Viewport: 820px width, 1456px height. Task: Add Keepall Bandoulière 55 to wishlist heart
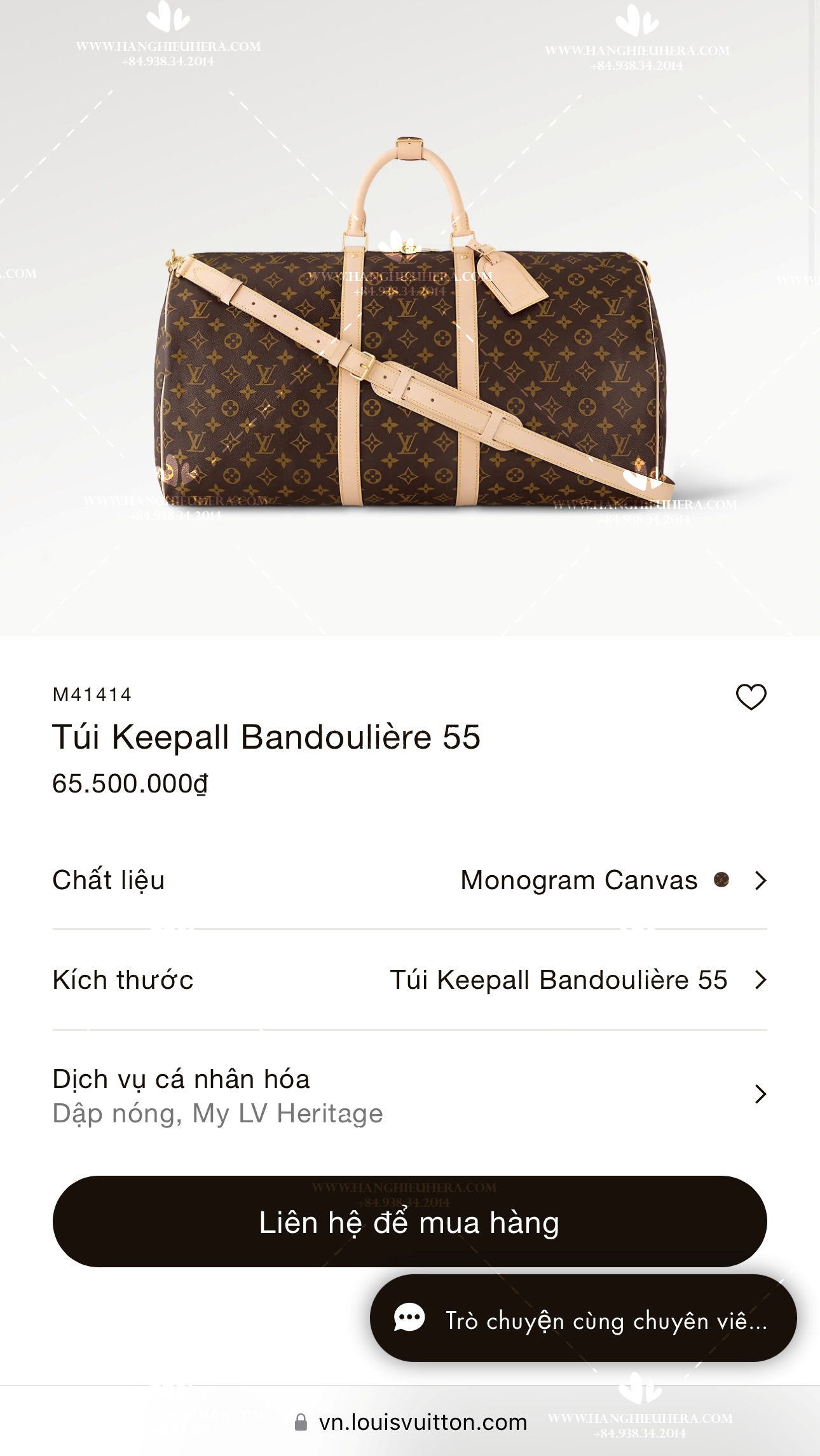tap(751, 697)
